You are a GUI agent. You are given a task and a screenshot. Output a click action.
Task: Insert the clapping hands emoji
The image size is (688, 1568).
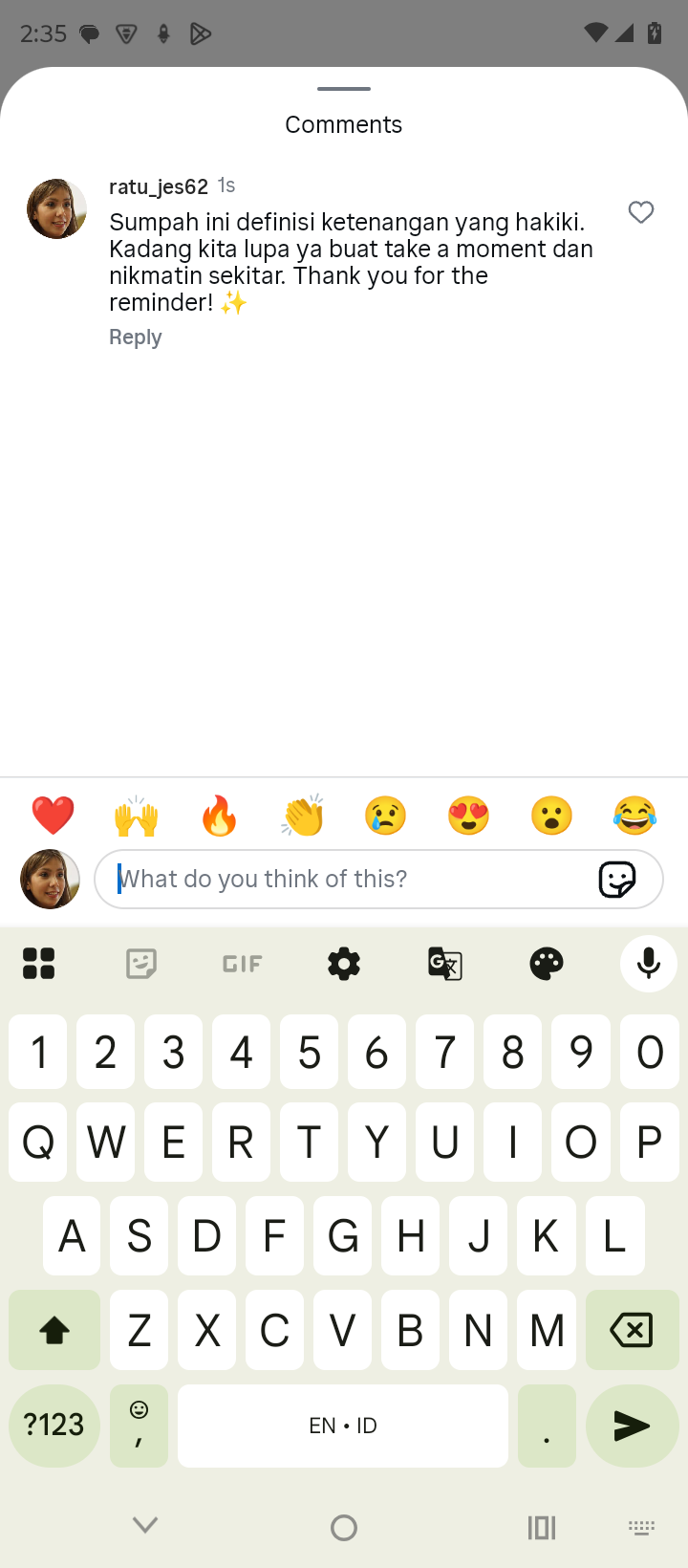pos(302,816)
